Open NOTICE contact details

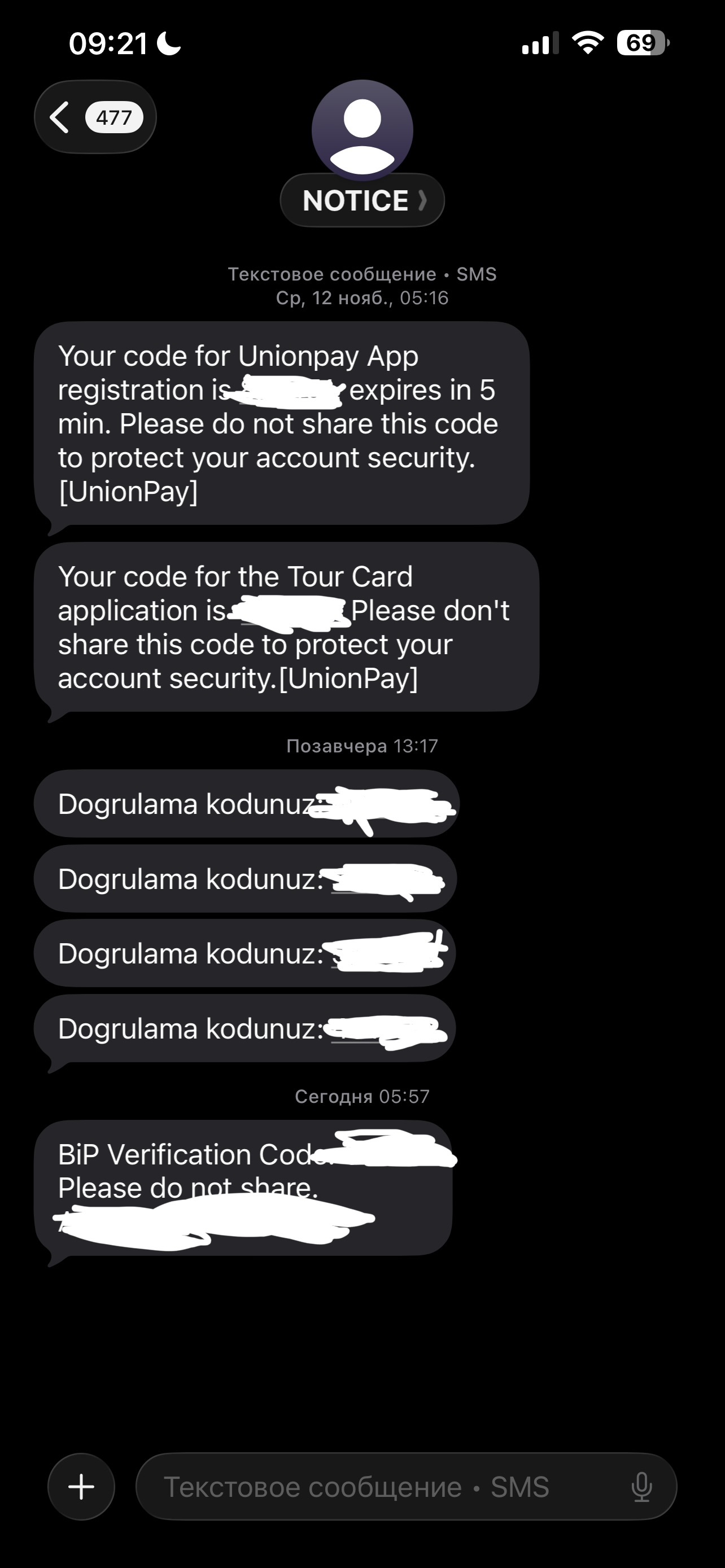tap(362, 201)
